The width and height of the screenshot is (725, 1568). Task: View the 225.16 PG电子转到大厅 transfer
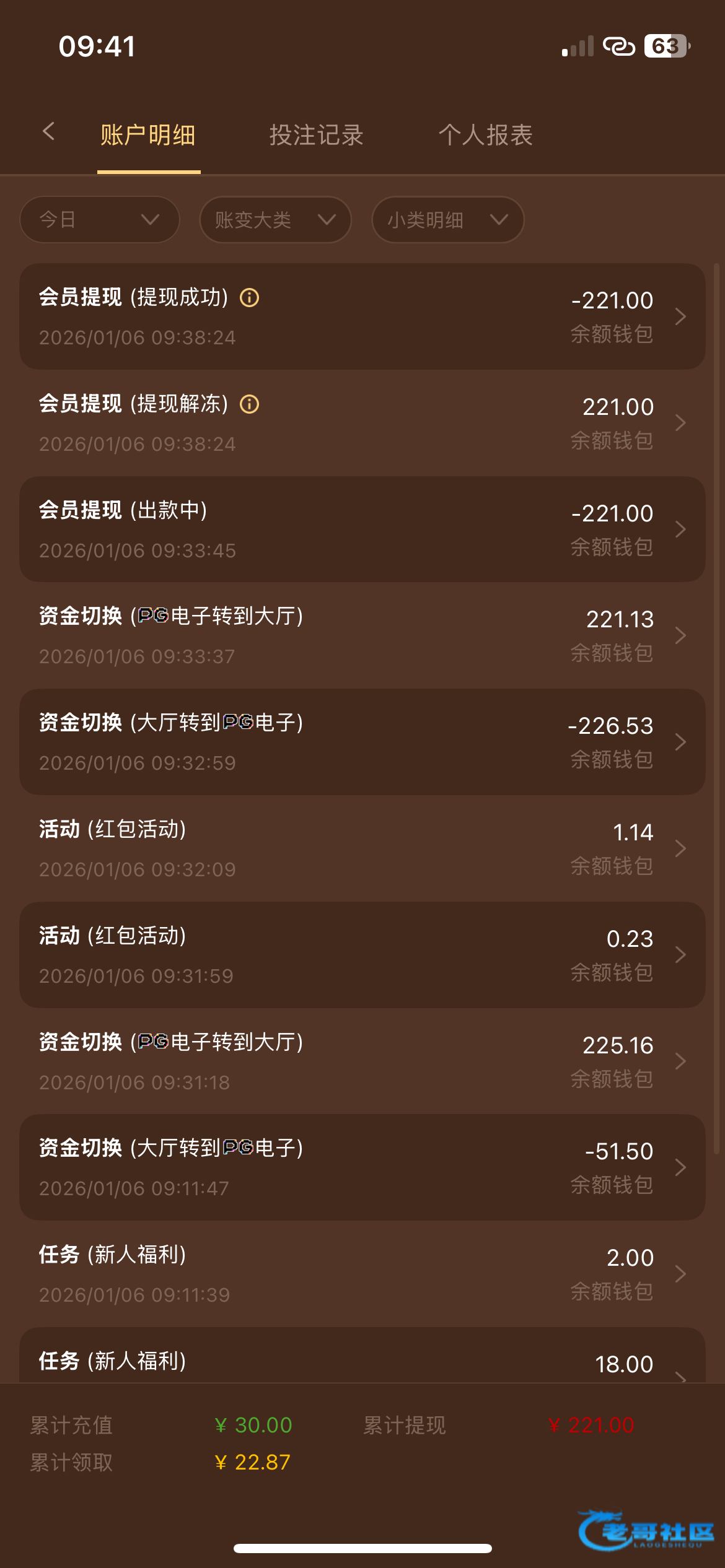tap(362, 1061)
